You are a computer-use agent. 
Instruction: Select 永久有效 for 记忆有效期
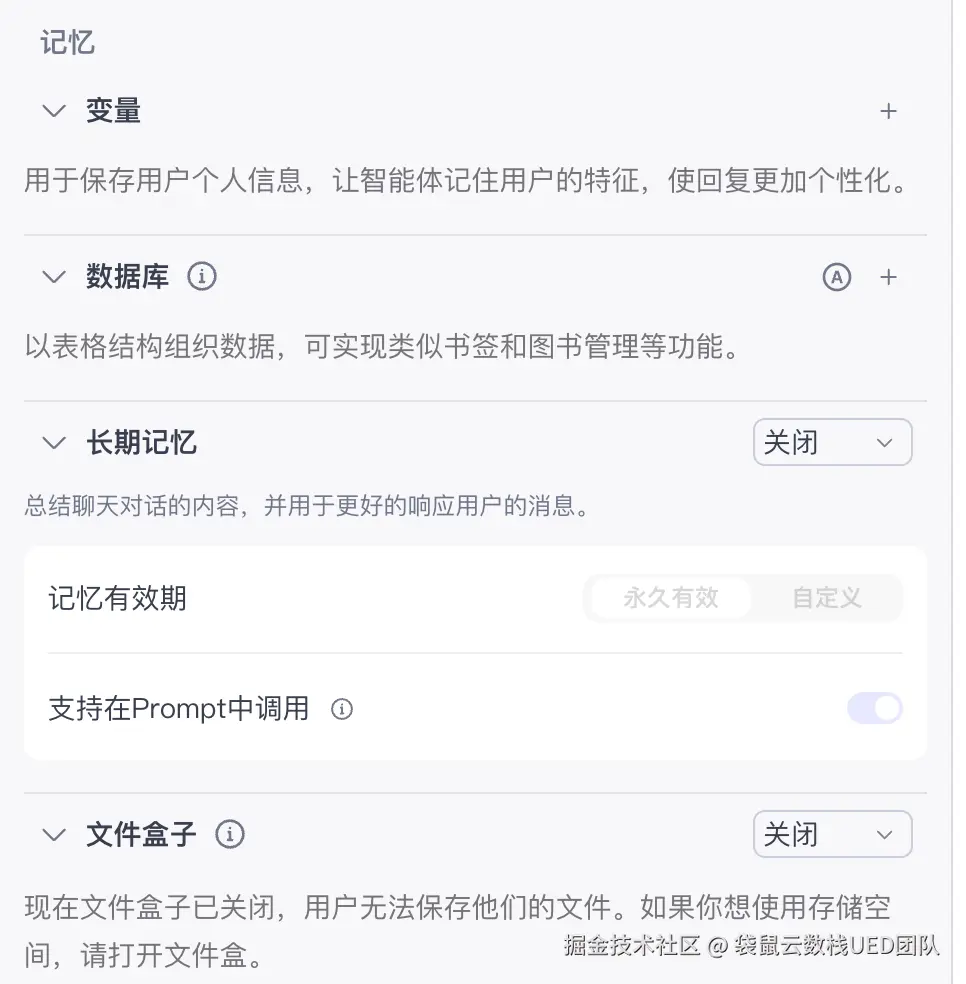coord(671,598)
